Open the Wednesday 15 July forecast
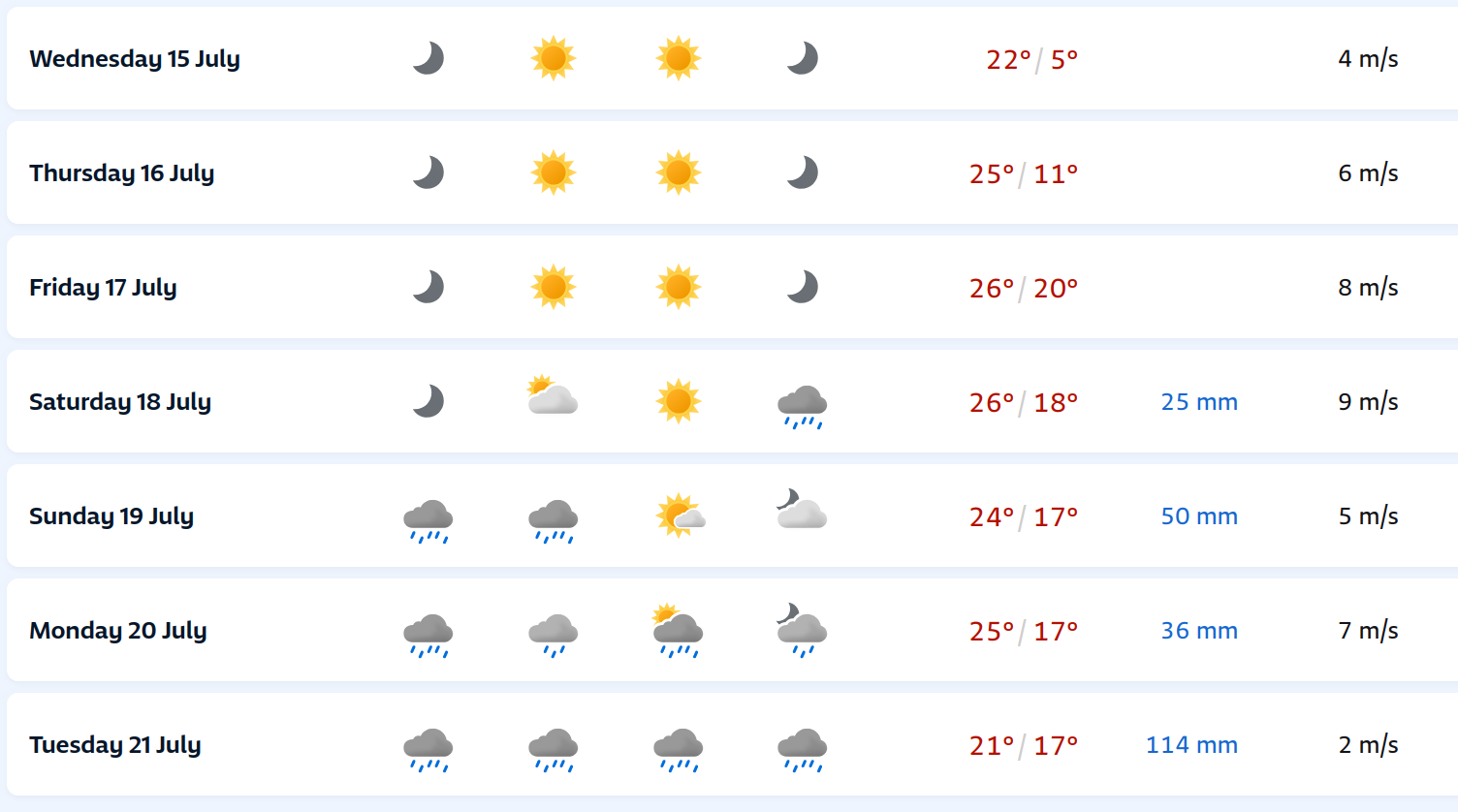This screenshot has width=1458, height=812. [x=732, y=58]
